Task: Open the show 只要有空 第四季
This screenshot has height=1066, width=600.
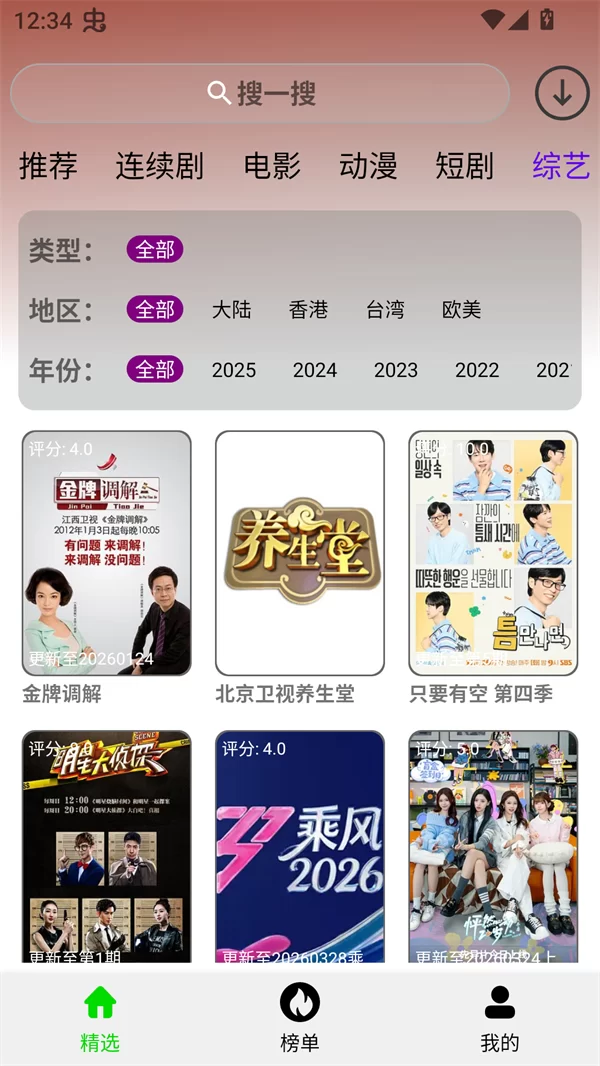Action: [493, 553]
